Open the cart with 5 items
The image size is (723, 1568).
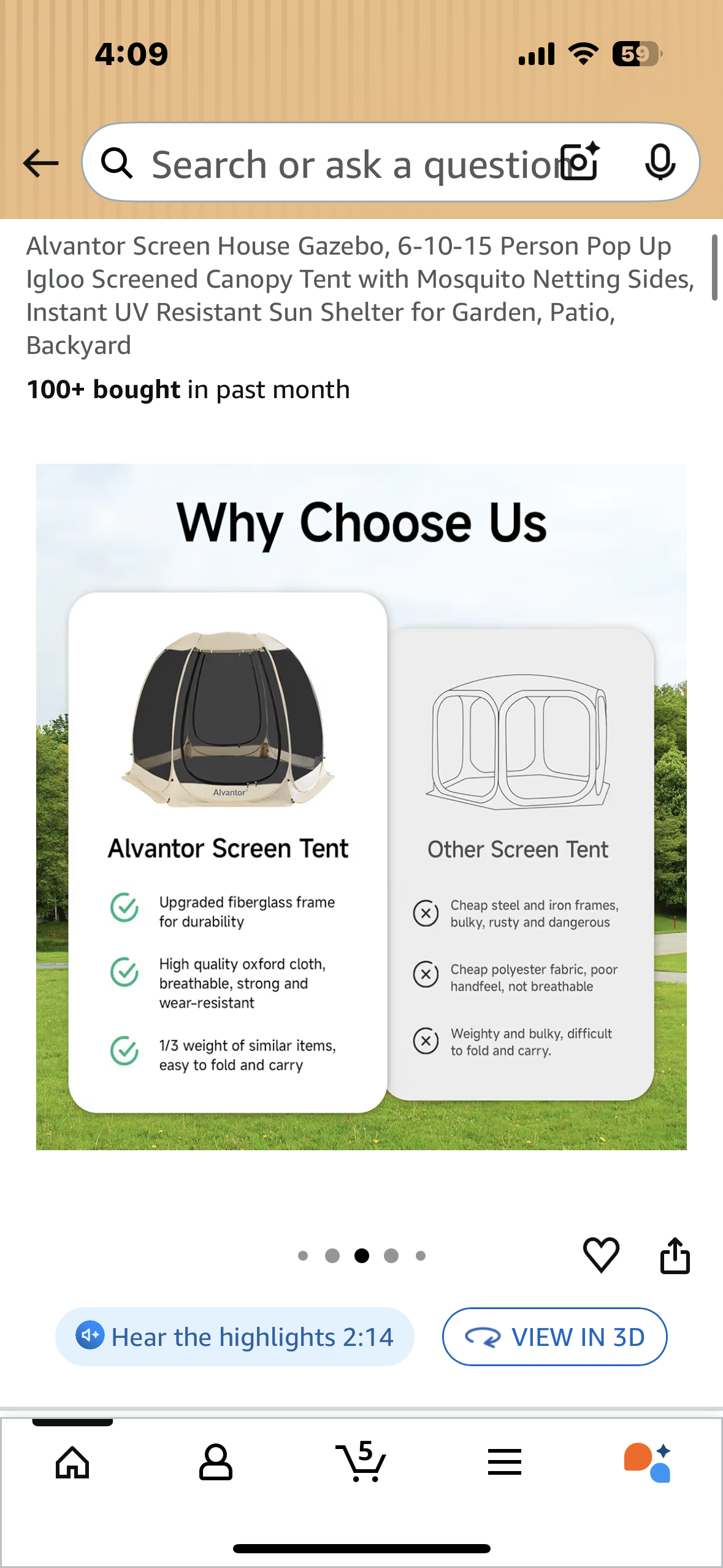pos(361,1462)
